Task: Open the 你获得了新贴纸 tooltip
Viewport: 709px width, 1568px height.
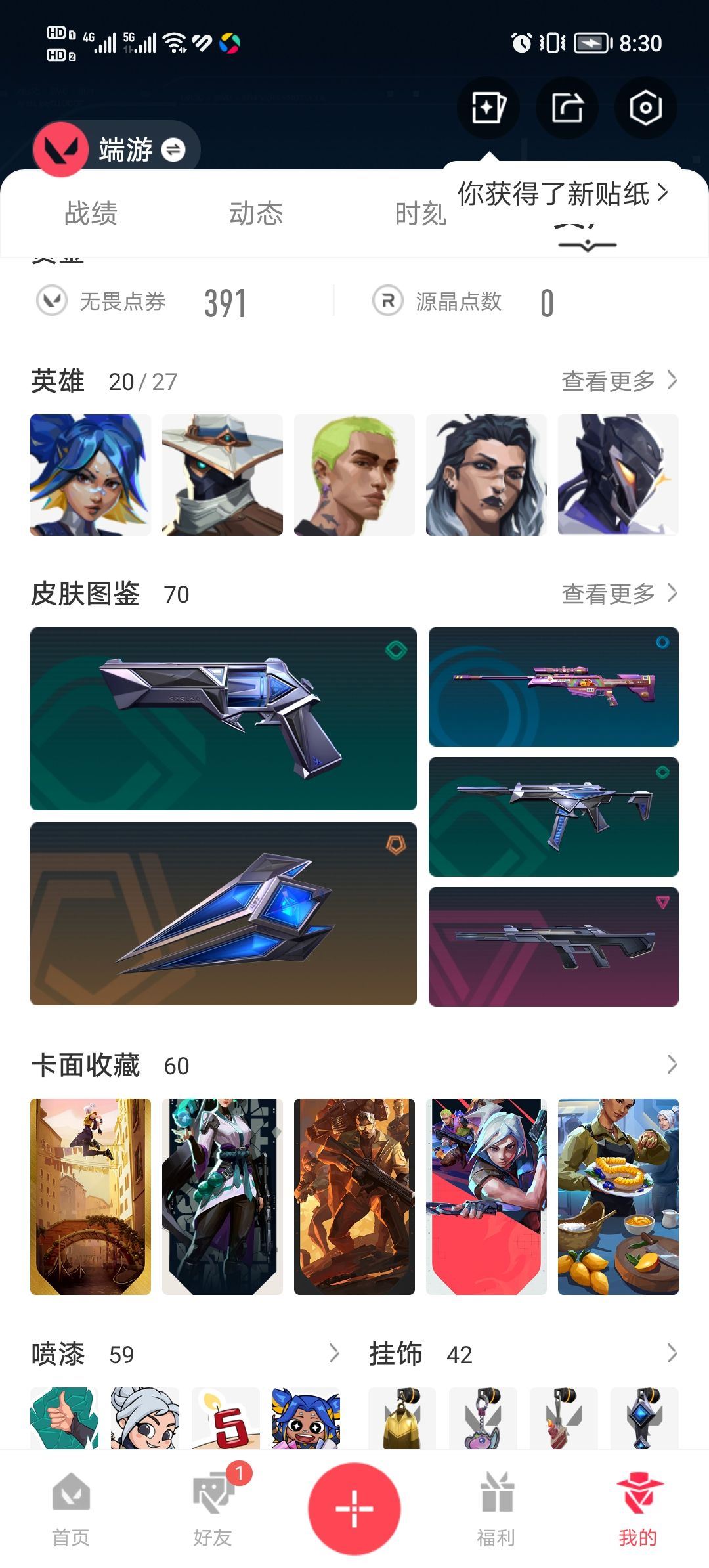Action: pos(563,194)
